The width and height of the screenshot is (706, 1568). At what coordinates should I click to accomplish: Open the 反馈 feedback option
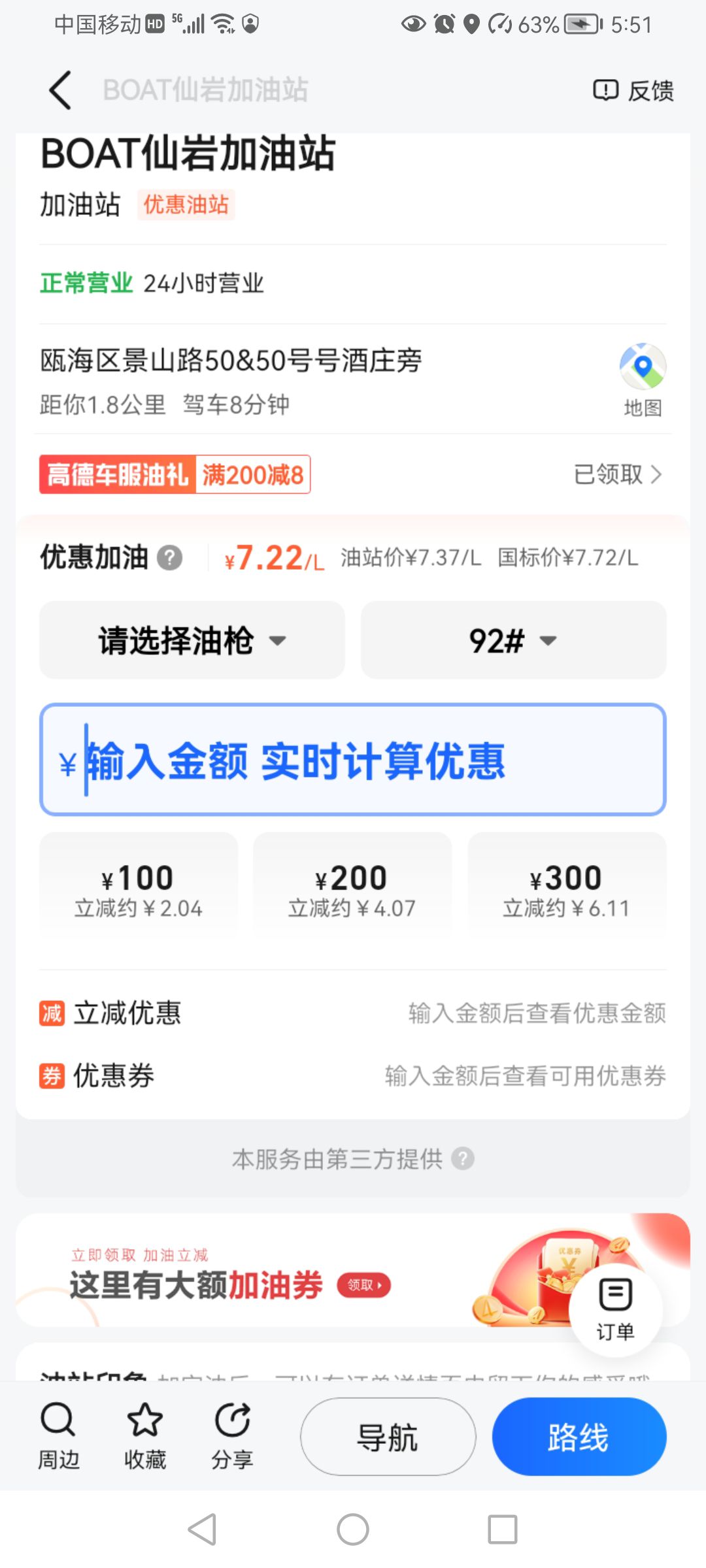pyautogui.click(x=633, y=90)
